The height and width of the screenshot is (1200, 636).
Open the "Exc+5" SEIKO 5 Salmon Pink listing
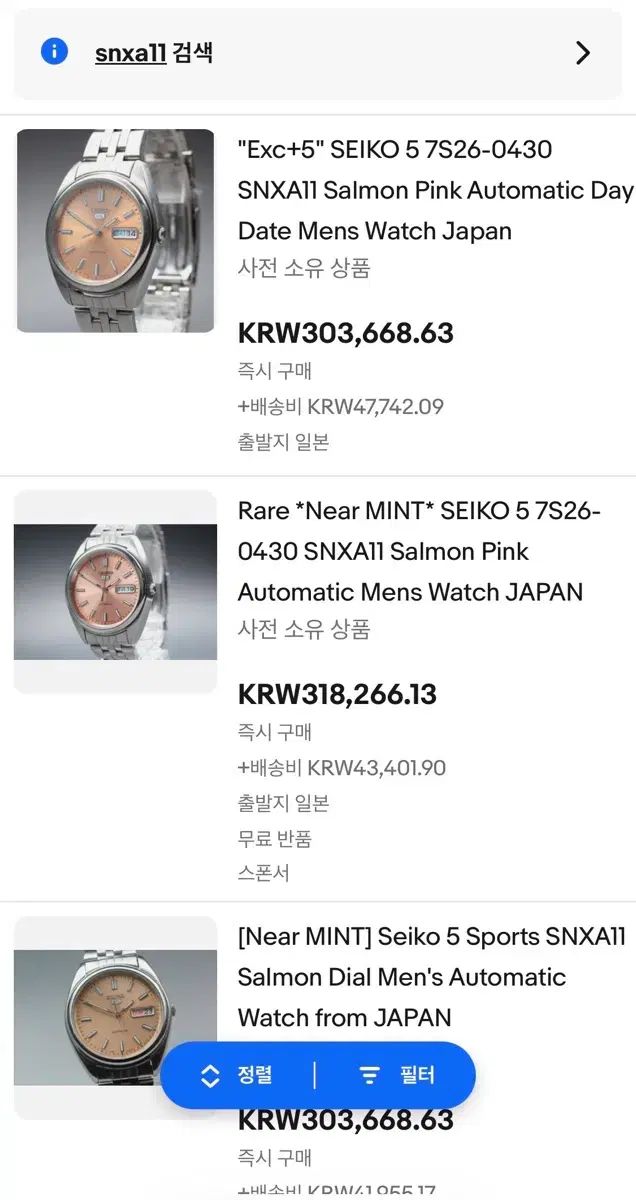[x=435, y=190]
